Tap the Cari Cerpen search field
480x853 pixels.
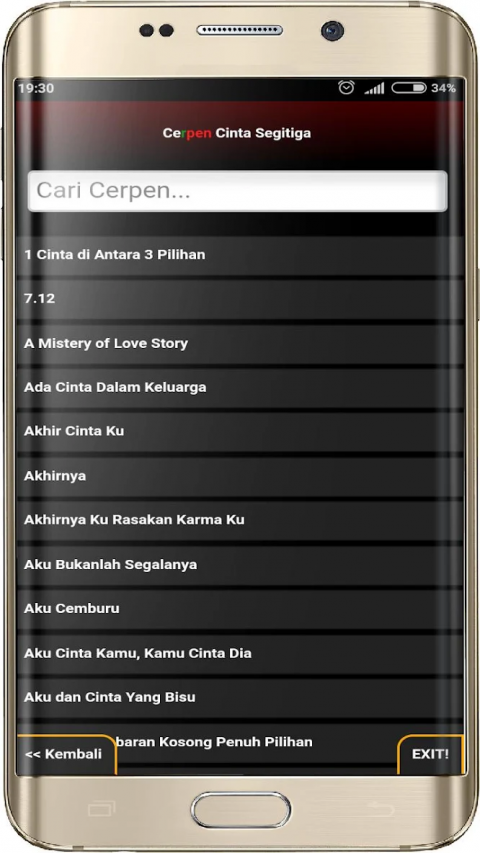238,191
